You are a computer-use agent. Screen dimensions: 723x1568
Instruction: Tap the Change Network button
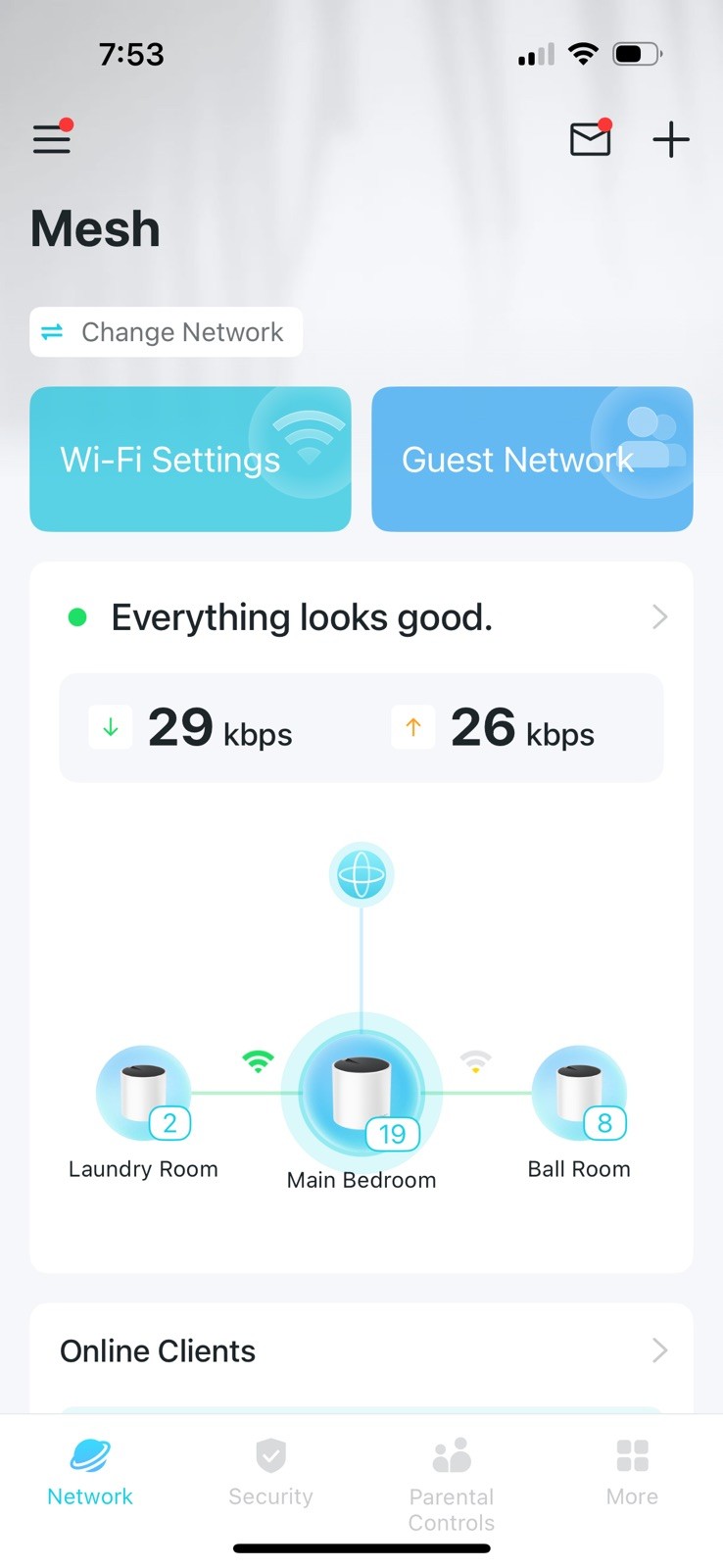click(x=166, y=332)
